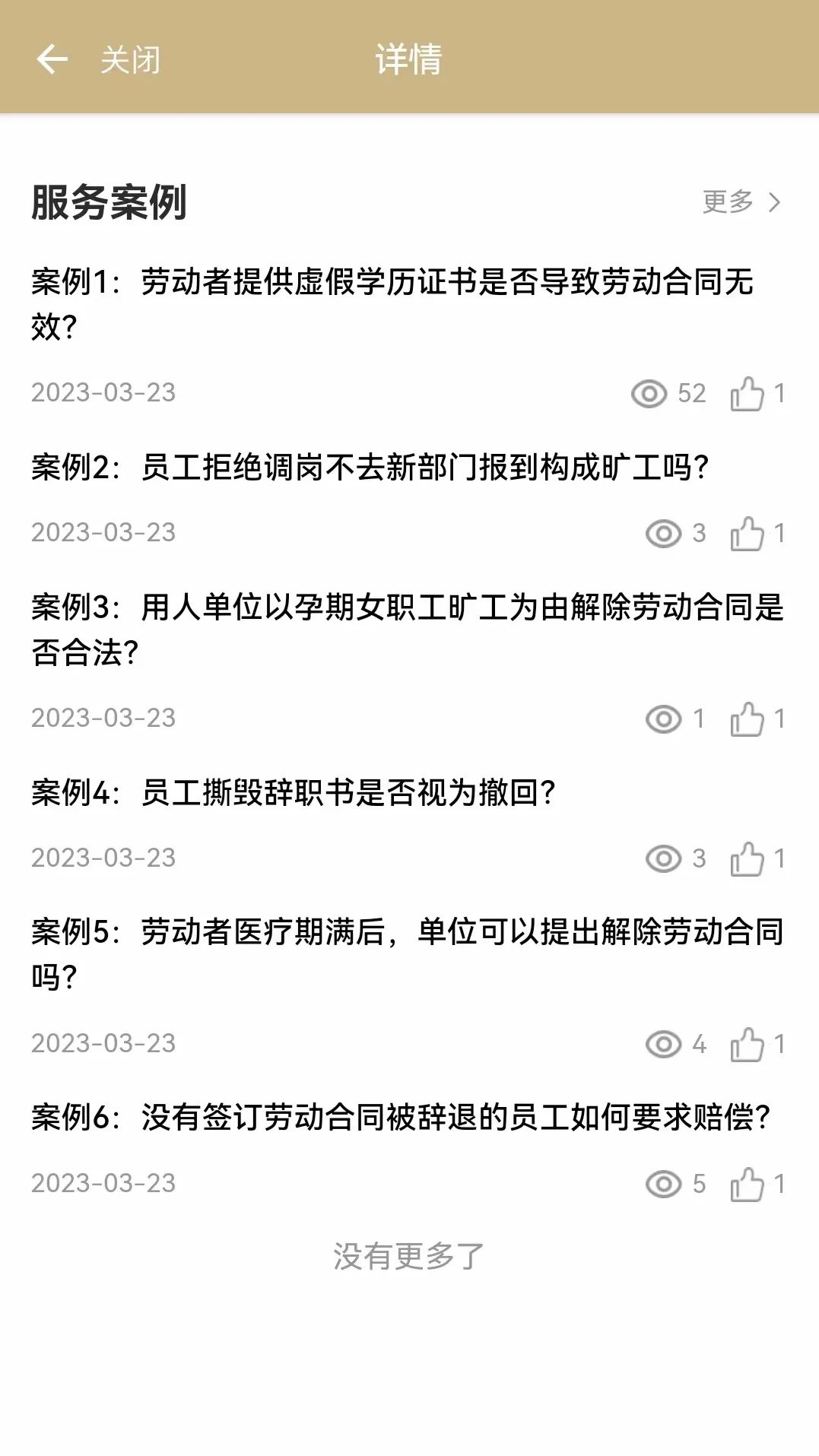
Task: Like 案例1 with the thumbs-up icon
Action: coord(747,393)
